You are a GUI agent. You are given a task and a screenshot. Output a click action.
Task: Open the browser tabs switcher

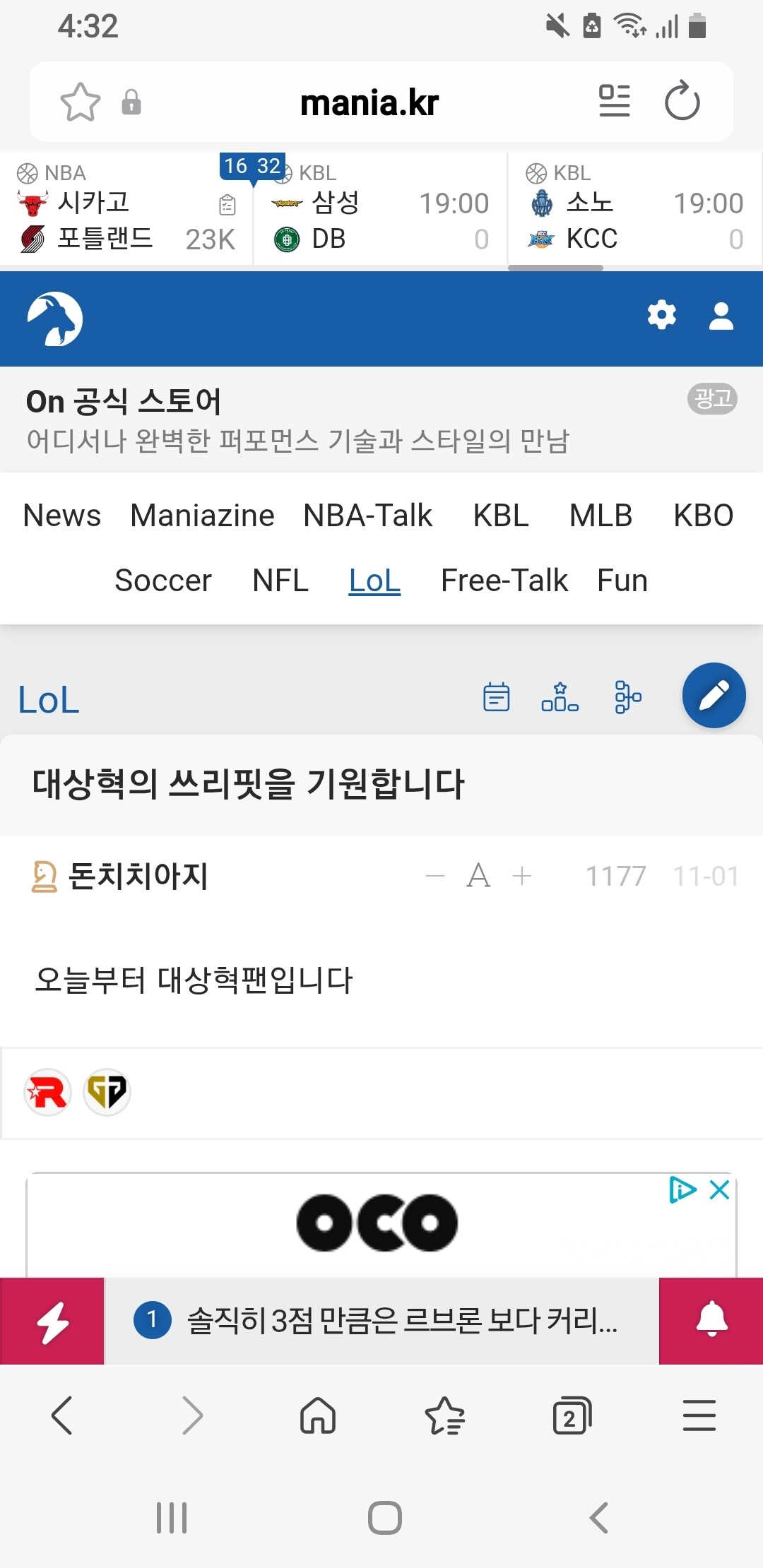point(572,1416)
